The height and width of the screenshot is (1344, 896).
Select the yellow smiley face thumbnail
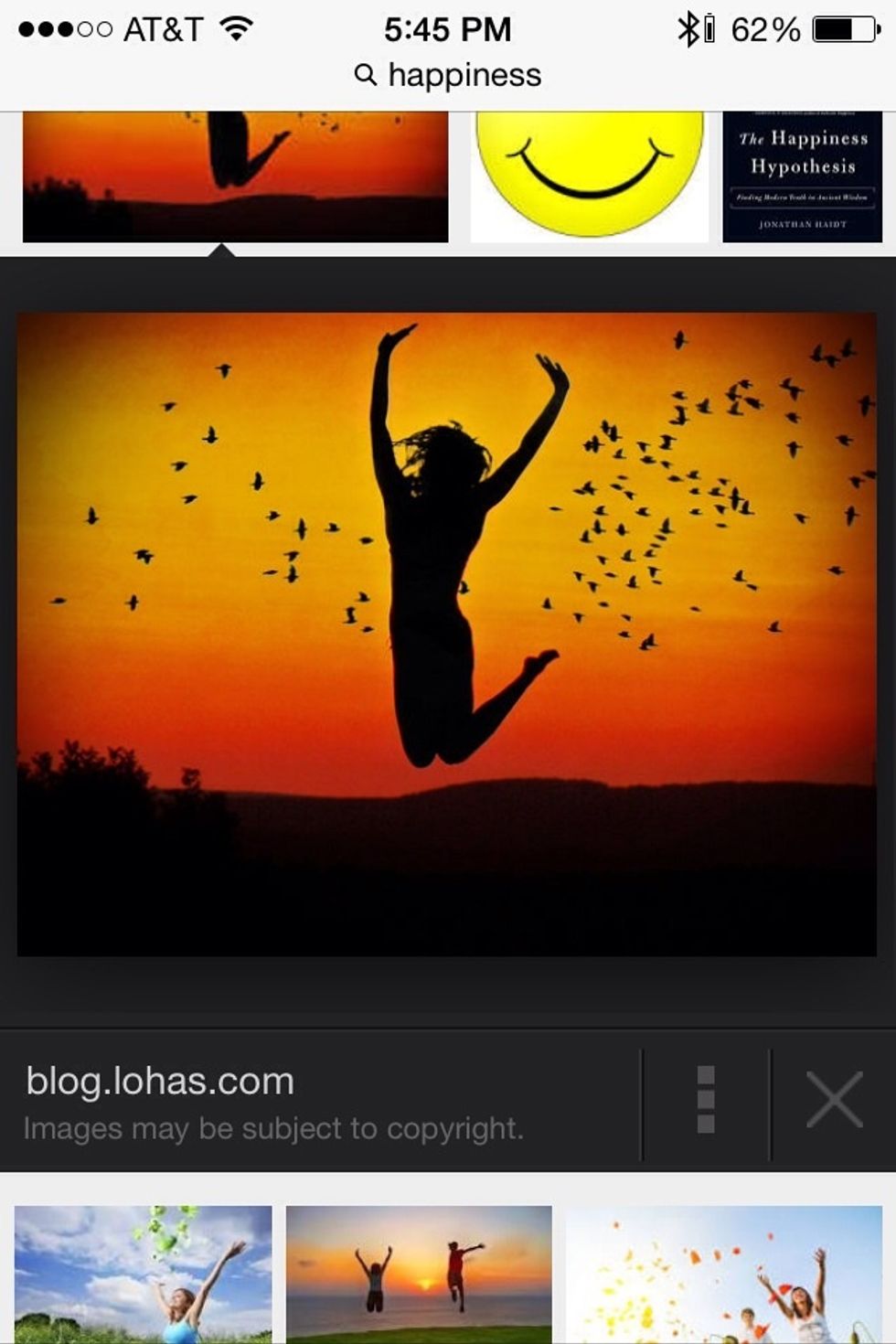coord(589,176)
